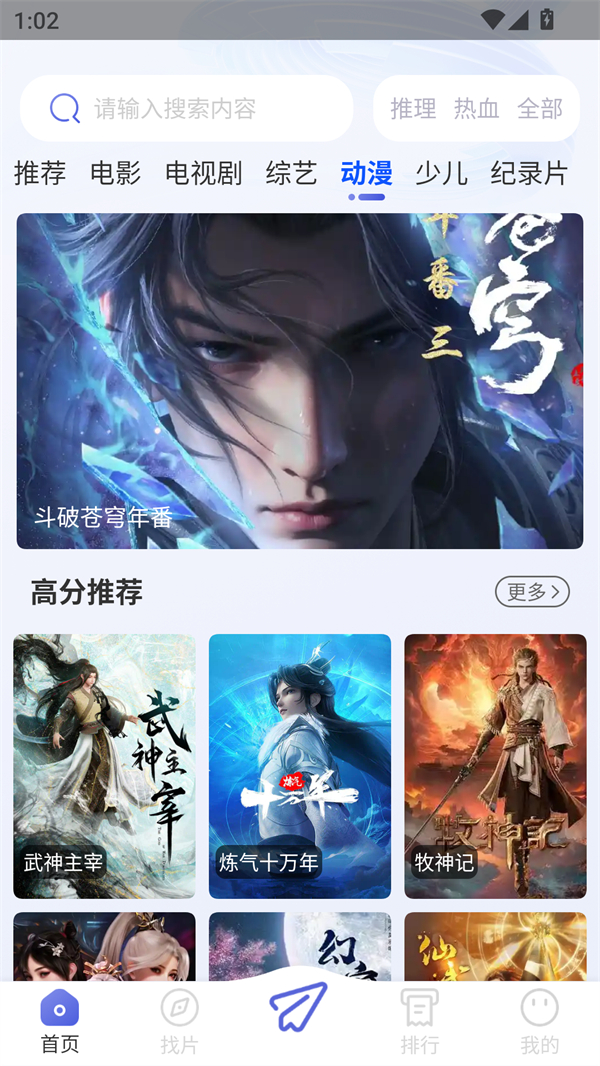This screenshot has height=1066, width=600.
Task: Switch to the 电影 tab
Action: (115, 173)
